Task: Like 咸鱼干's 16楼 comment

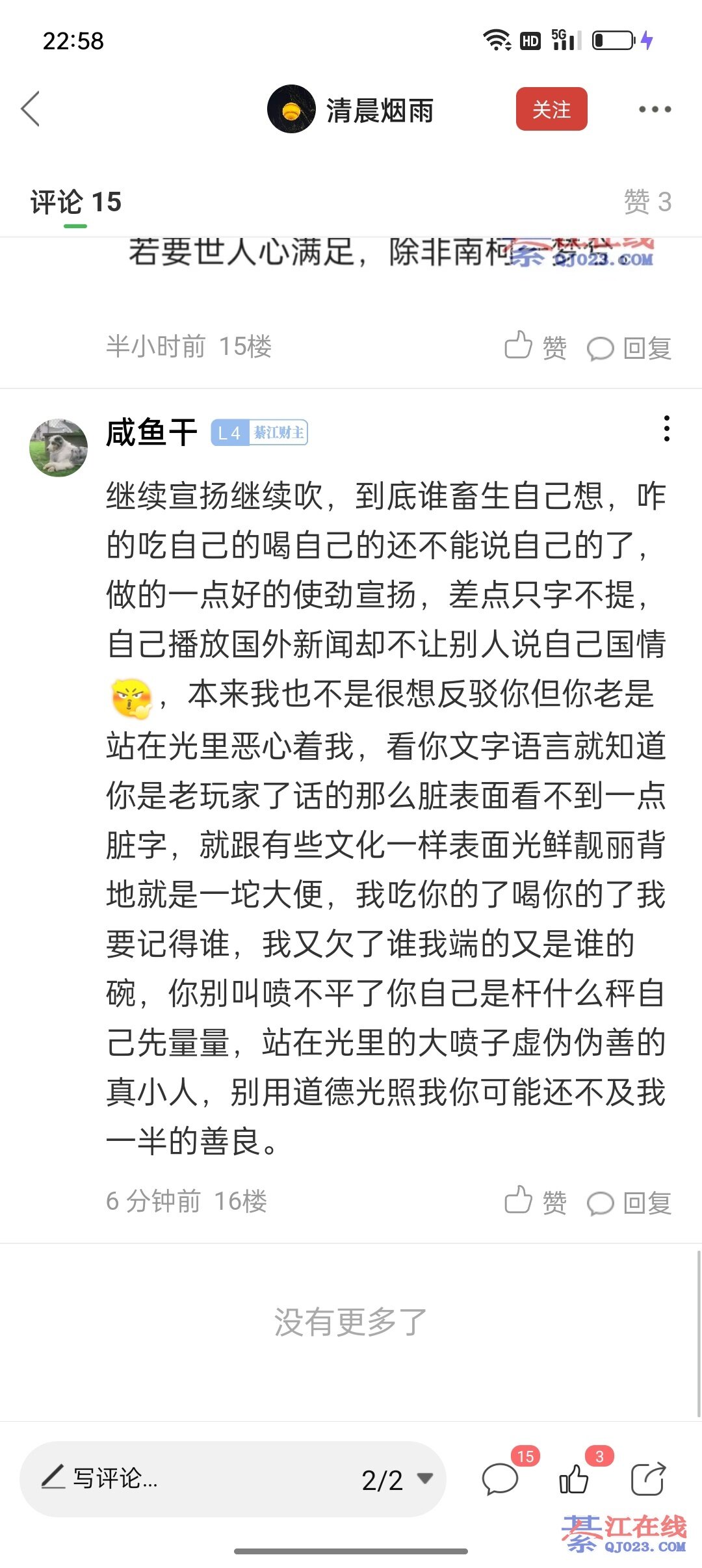Action: point(536,1201)
